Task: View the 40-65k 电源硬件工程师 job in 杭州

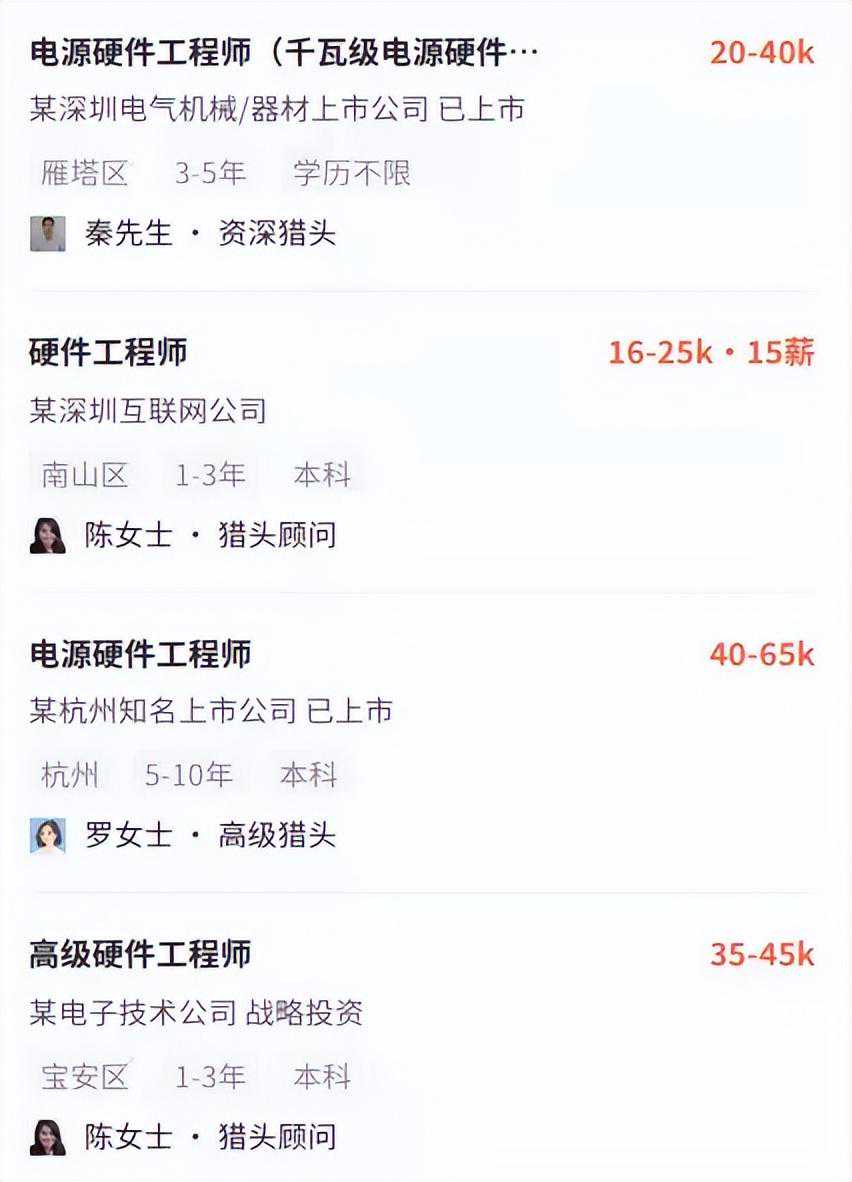Action: tap(140, 654)
